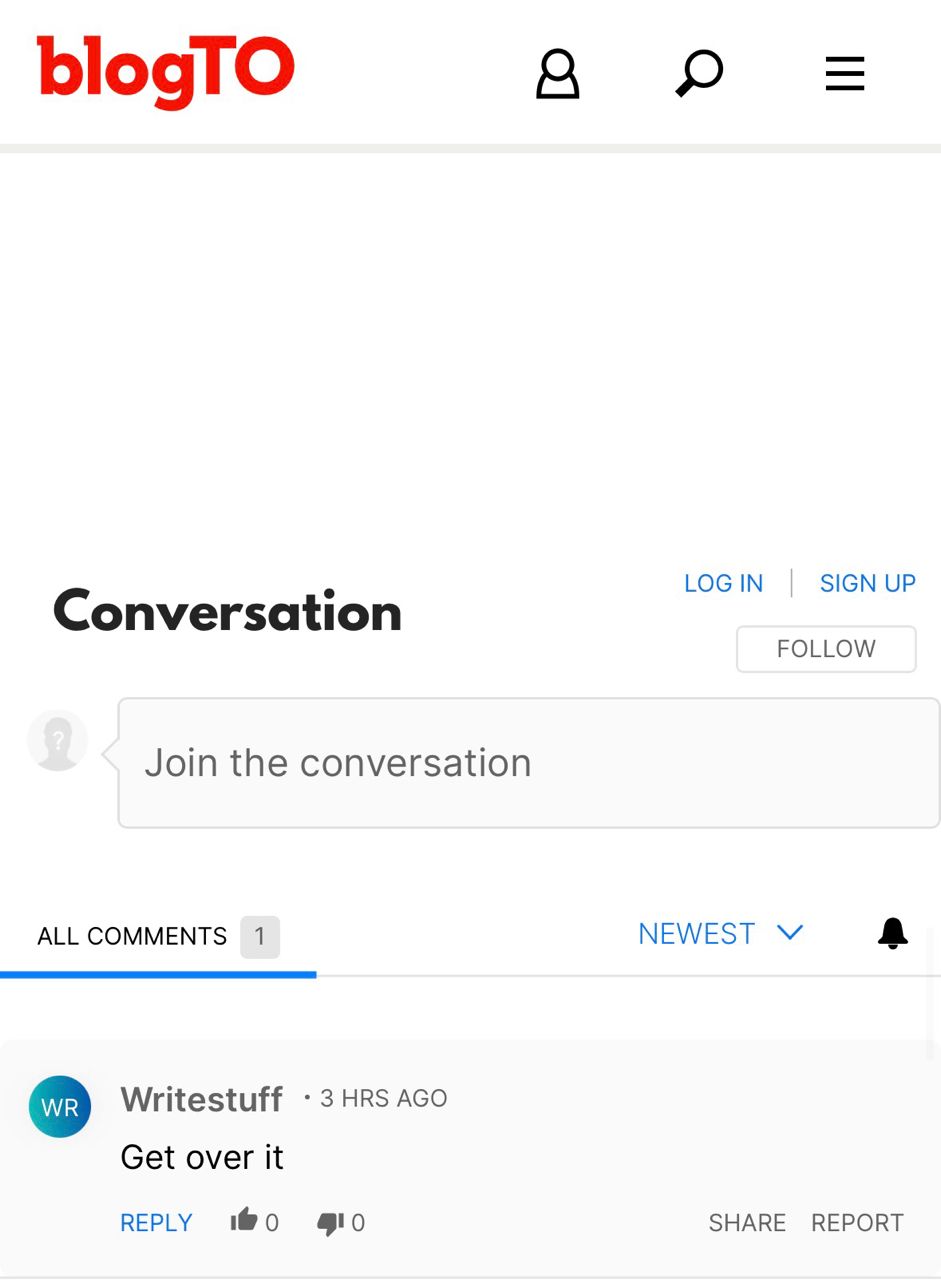The image size is (941, 1280).
Task: Tap the LOG IN link
Action: [x=723, y=583]
